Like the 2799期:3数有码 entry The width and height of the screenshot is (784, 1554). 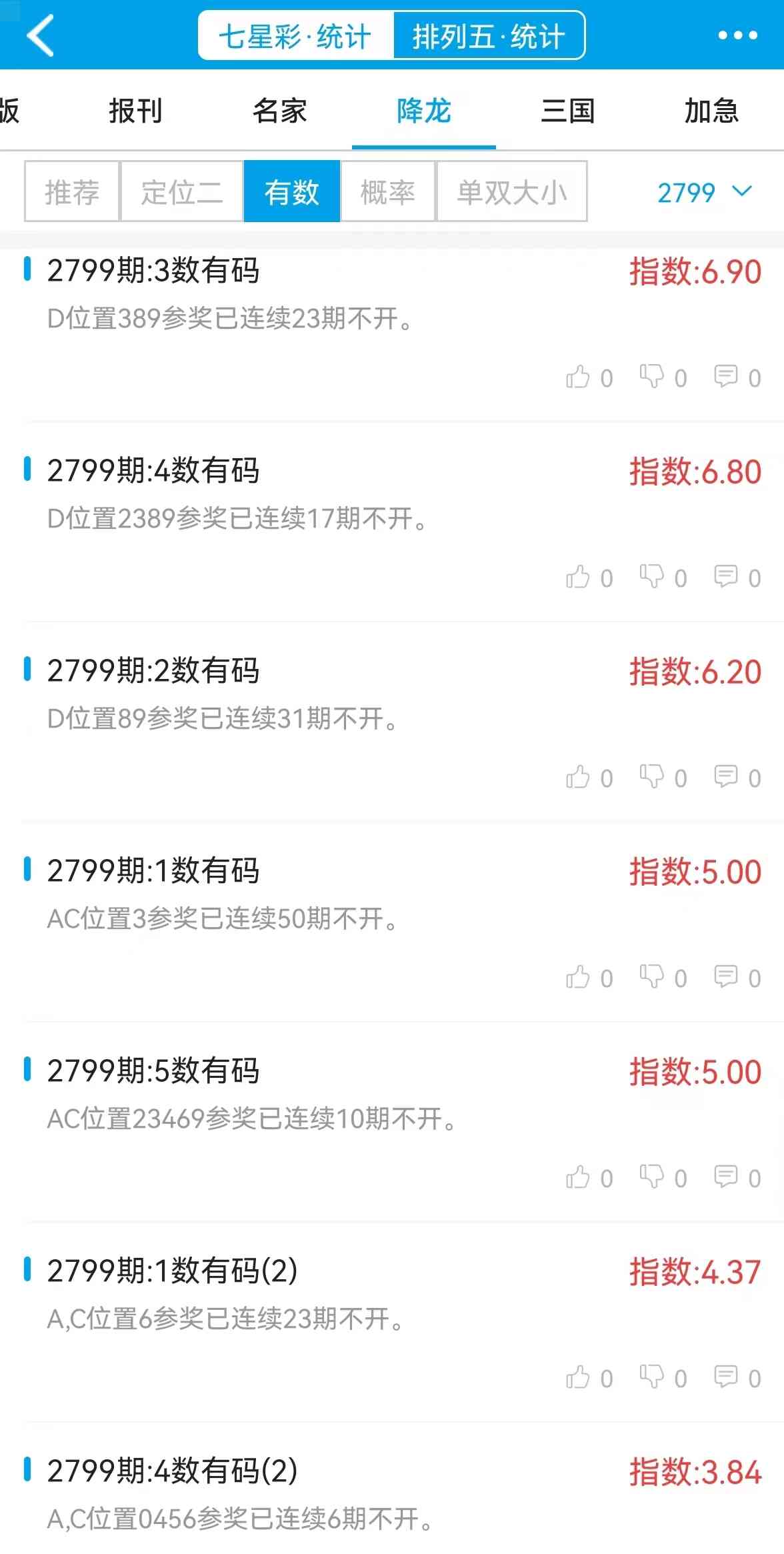click(x=579, y=377)
